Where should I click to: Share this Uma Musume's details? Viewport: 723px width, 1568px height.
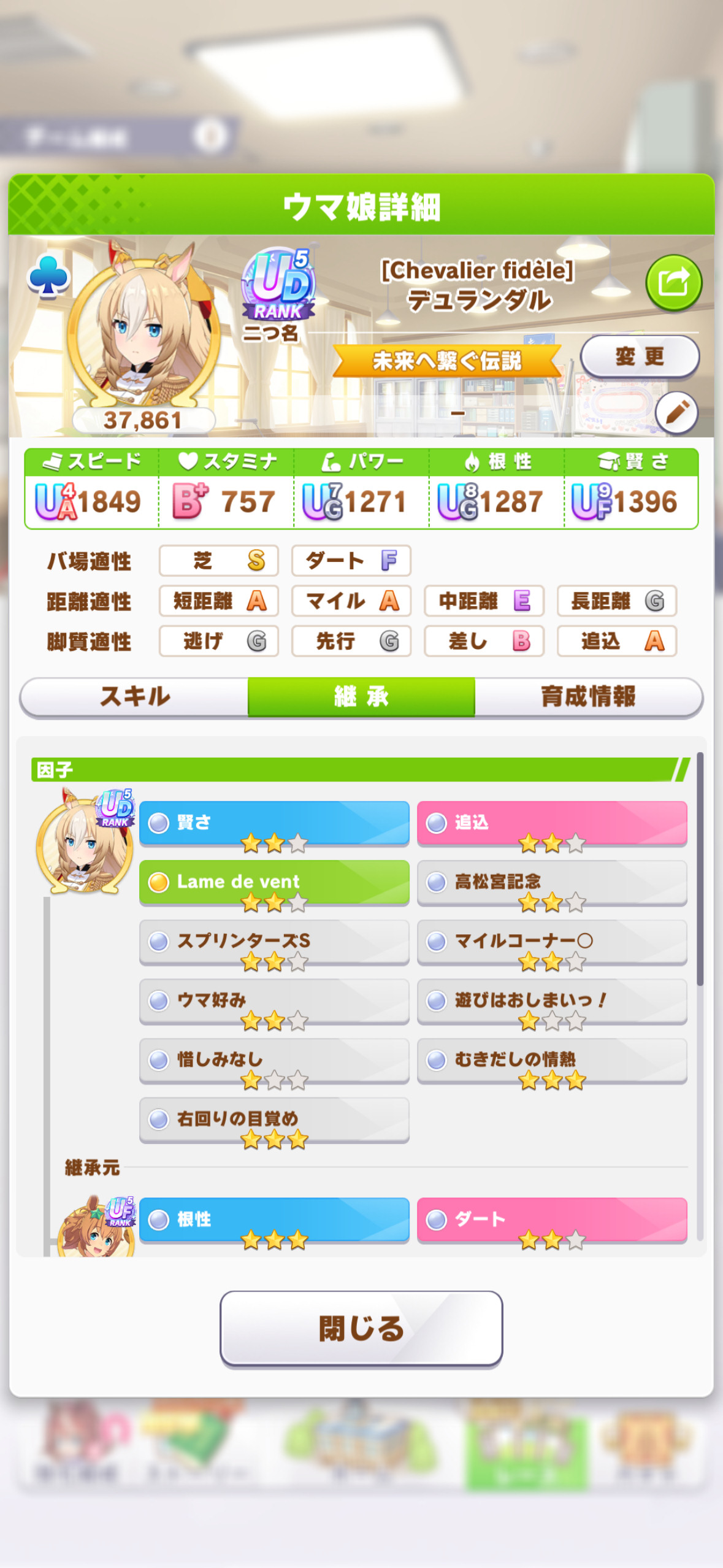coord(673,283)
